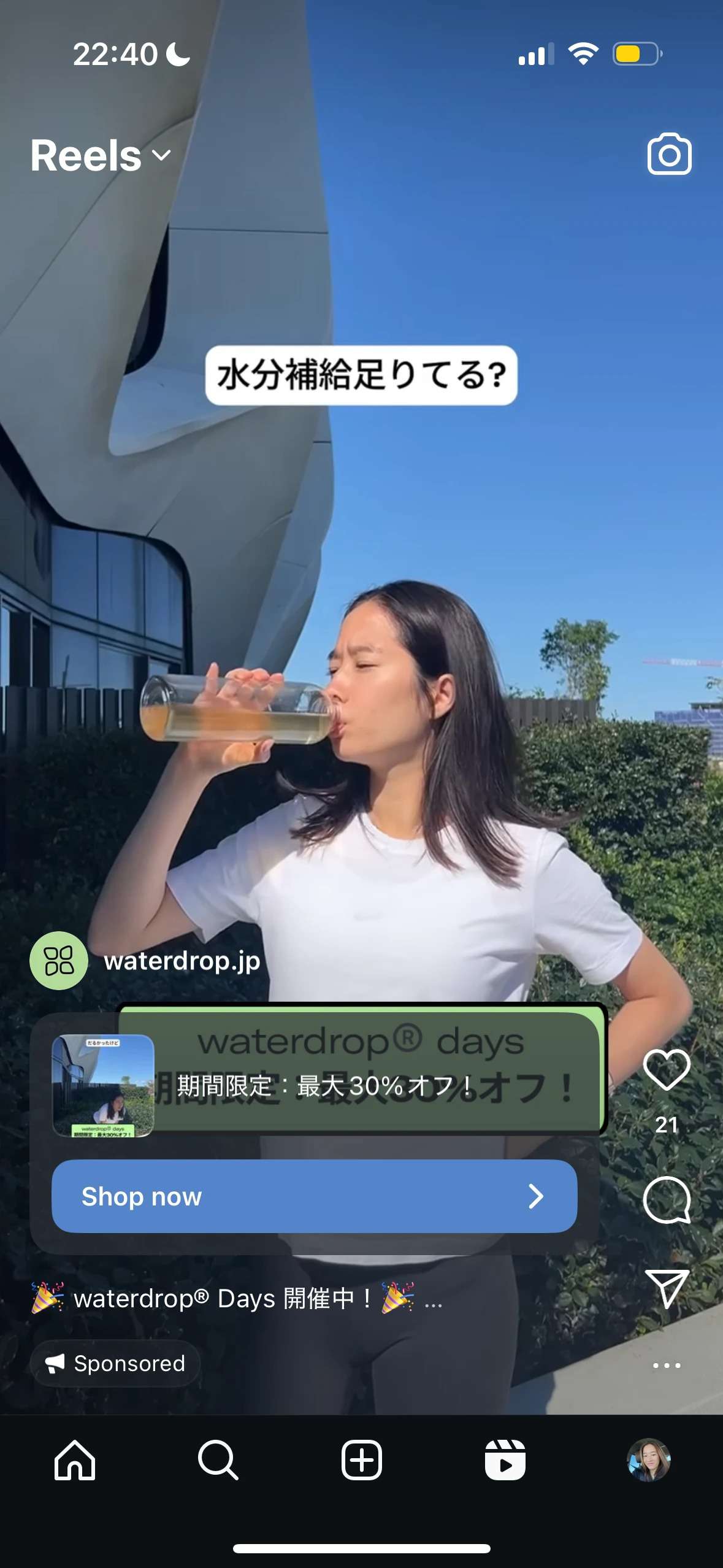This screenshot has height=1568, width=723.
Task: Create a new post with plus icon
Action: pyautogui.click(x=361, y=1460)
